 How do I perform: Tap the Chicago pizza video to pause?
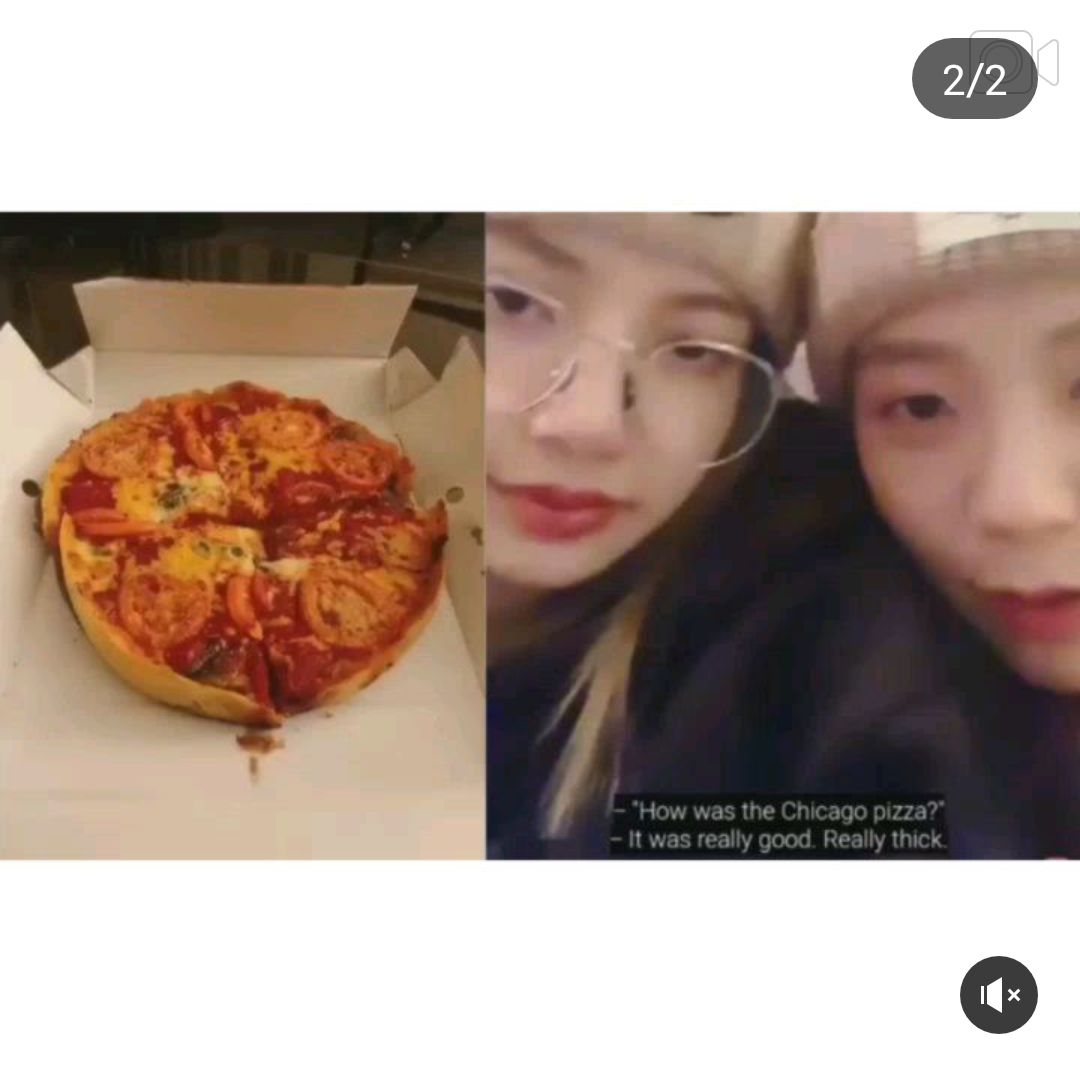coord(540,535)
